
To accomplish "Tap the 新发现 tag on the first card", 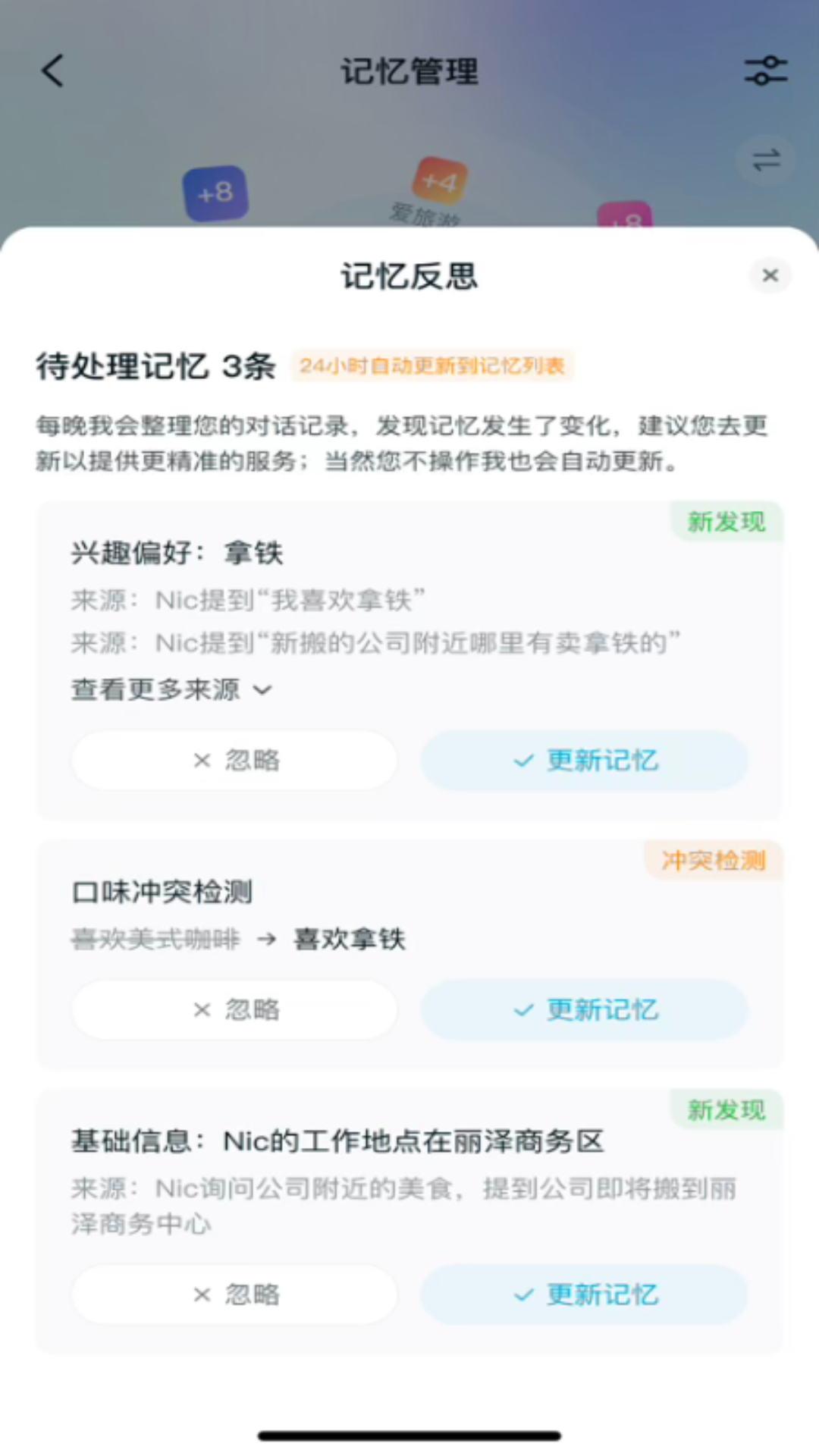I will point(726,522).
